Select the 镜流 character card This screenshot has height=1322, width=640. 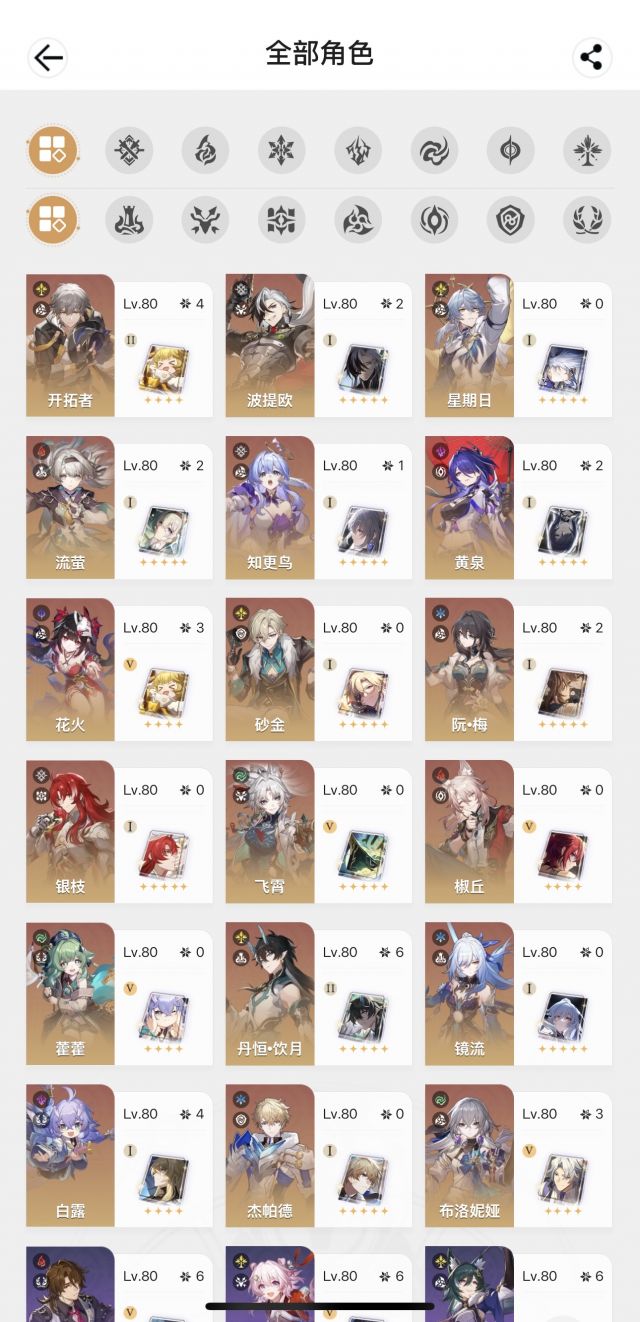click(x=518, y=994)
